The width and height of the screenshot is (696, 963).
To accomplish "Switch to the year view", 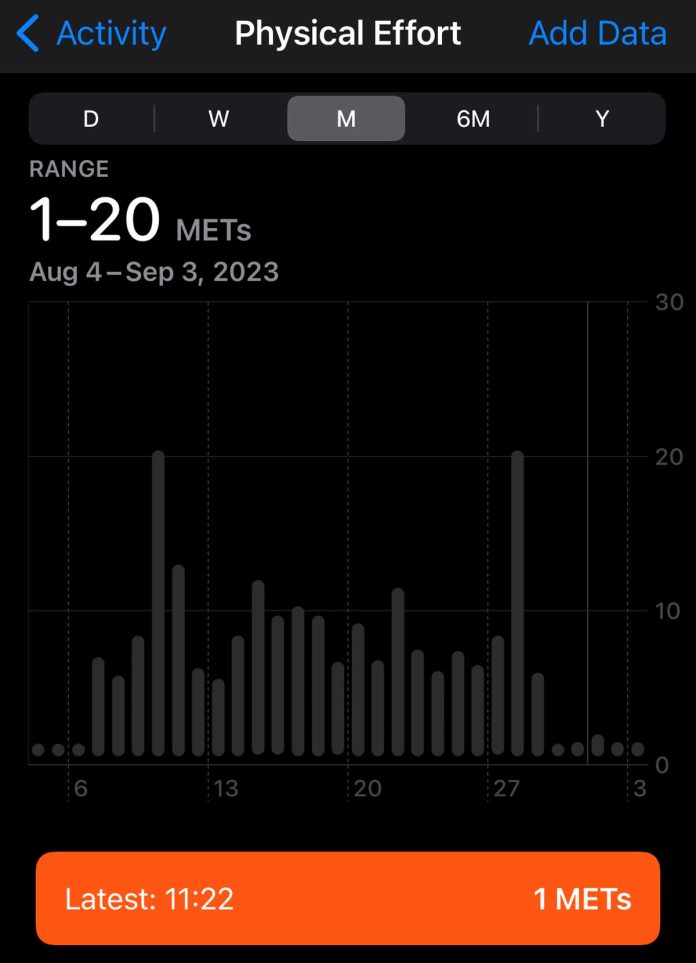I will pyautogui.click(x=602, y=119).
